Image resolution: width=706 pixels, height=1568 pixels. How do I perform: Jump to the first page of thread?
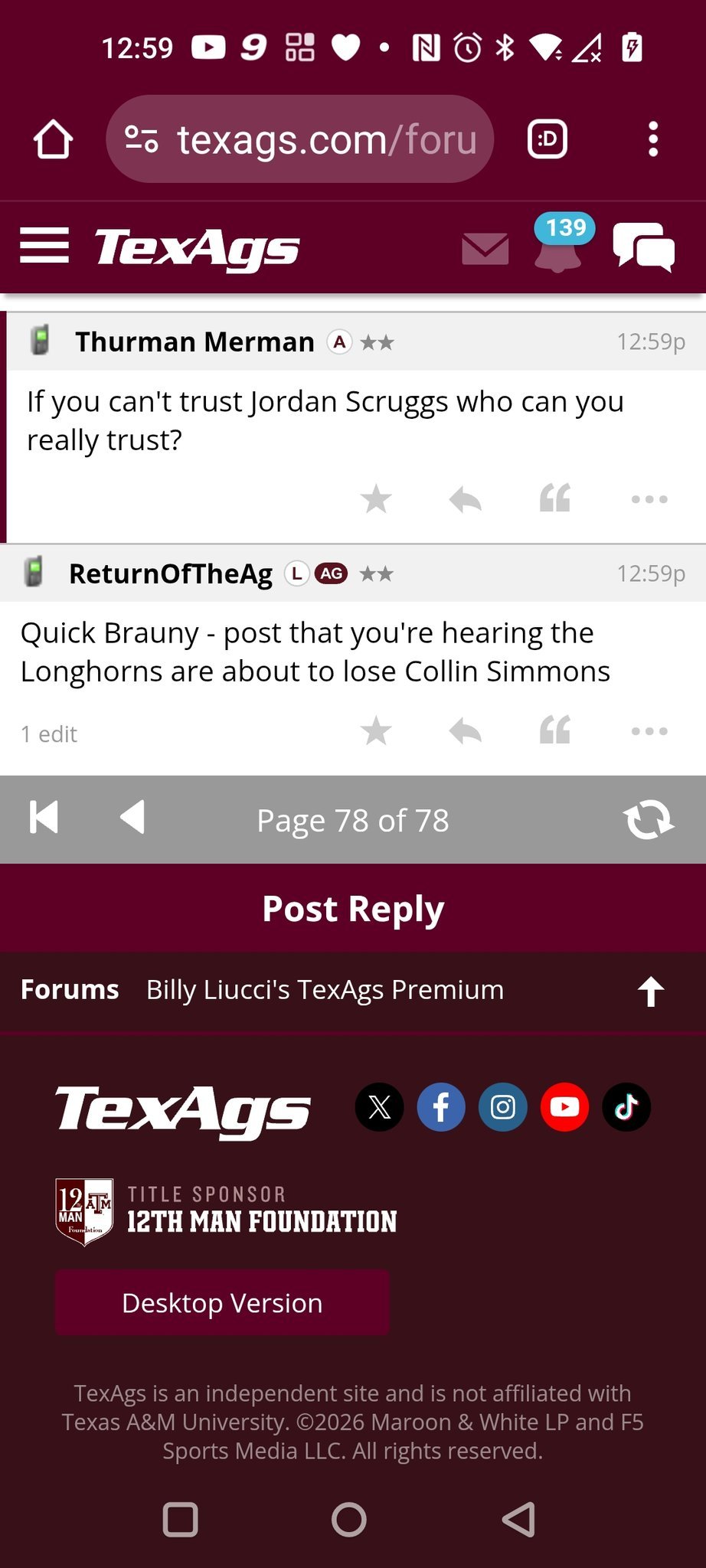[44, 818]
